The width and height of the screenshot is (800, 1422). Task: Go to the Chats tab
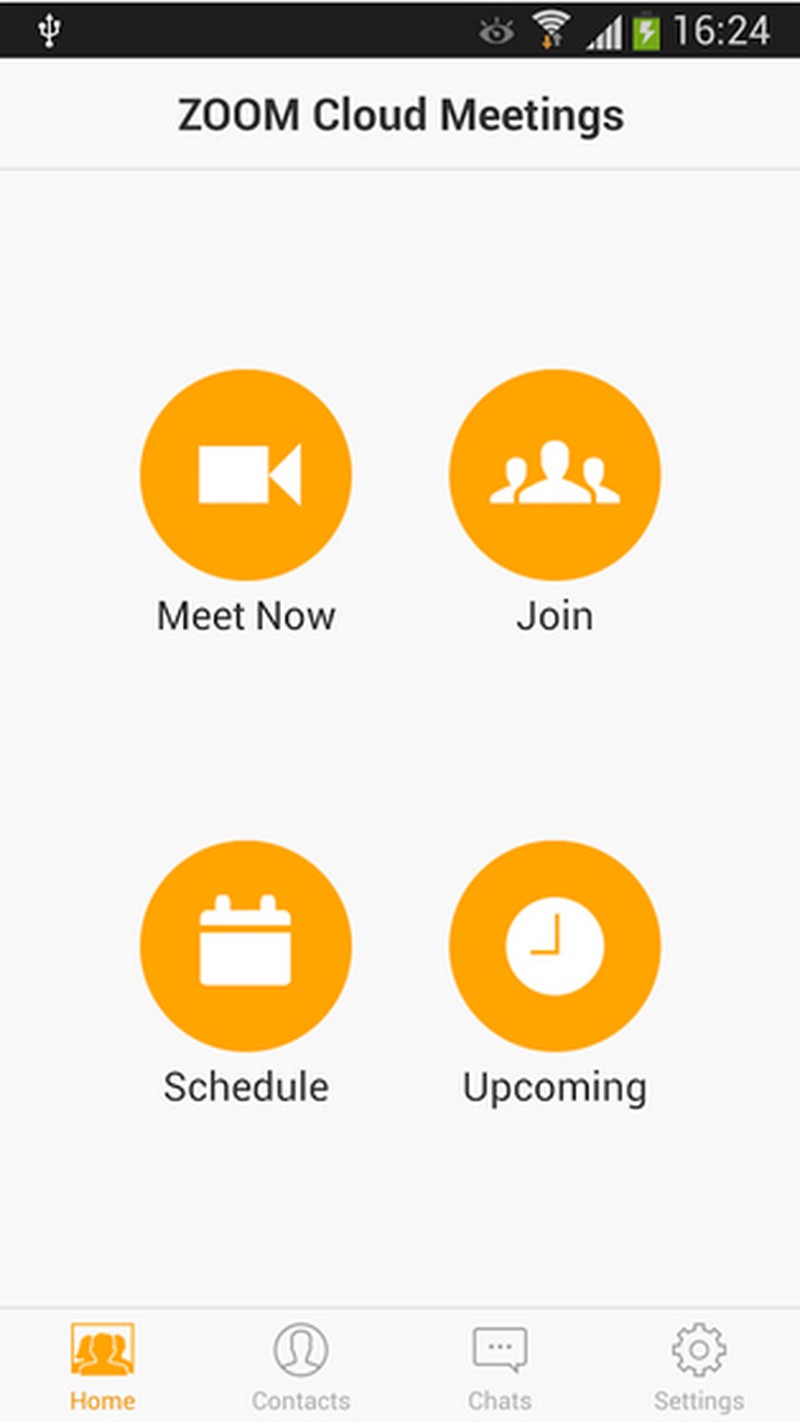(x=499, y=1365)
